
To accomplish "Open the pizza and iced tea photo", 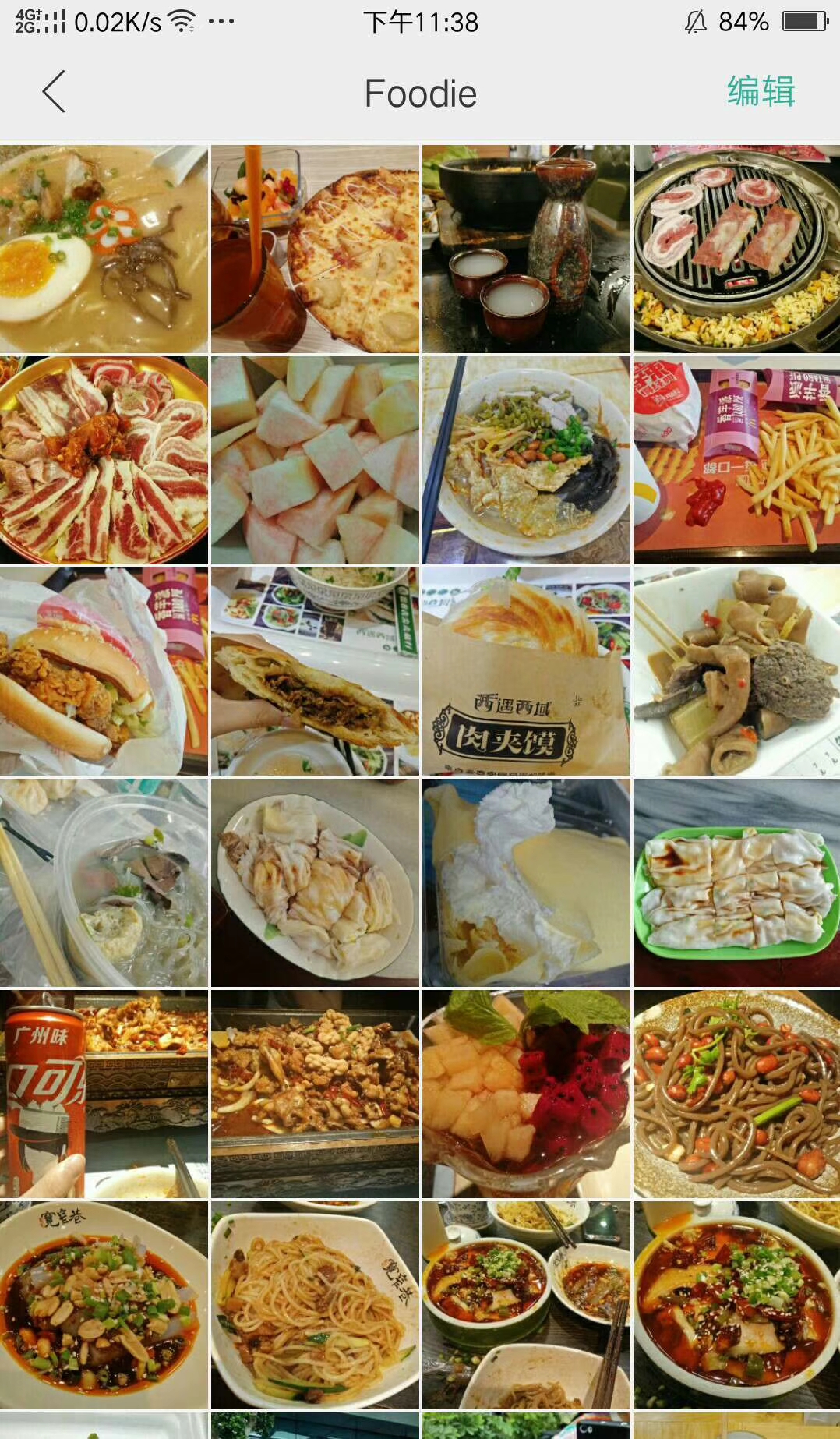I will 315,249.
